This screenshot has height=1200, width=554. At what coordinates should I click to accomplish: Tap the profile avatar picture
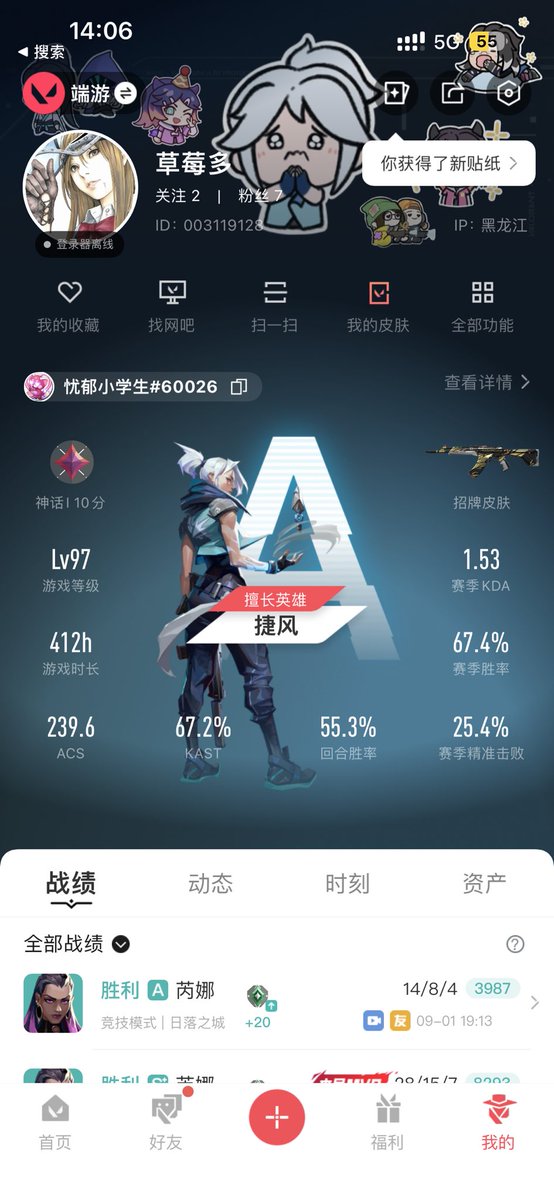click(x=80, y=186)
